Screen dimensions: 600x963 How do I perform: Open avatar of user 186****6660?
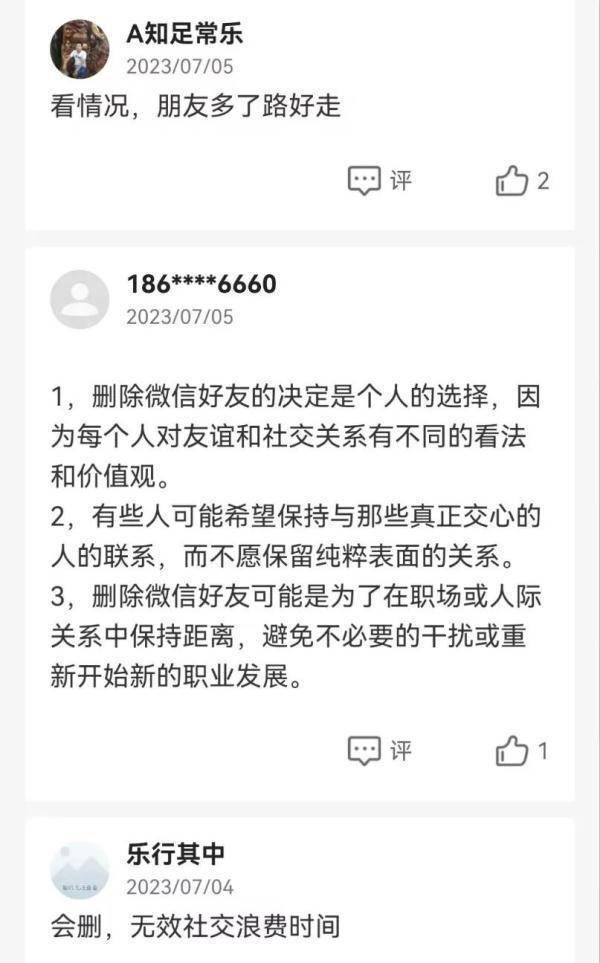[x=79, y=299]
